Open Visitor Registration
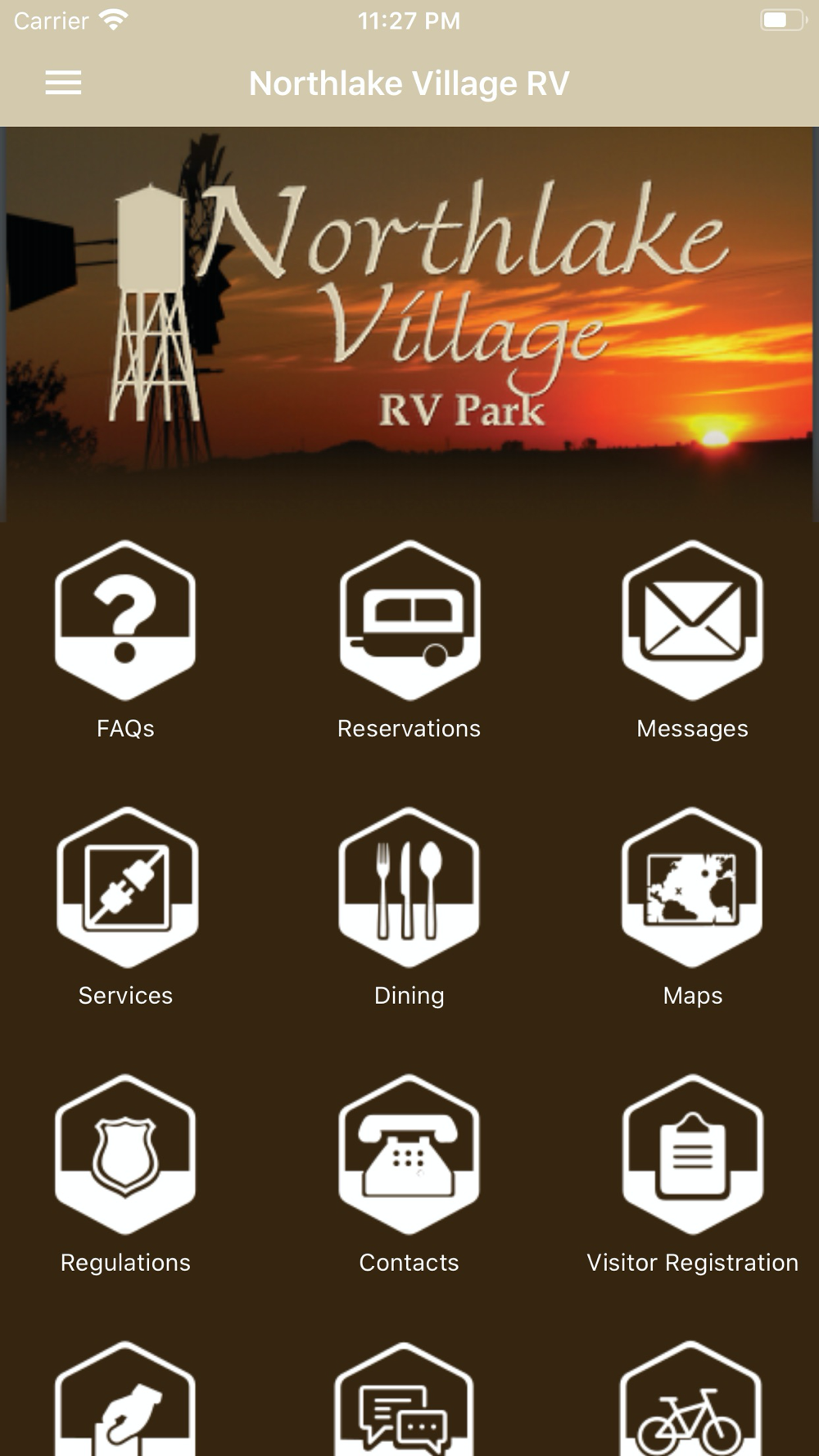 (693, 1155)
